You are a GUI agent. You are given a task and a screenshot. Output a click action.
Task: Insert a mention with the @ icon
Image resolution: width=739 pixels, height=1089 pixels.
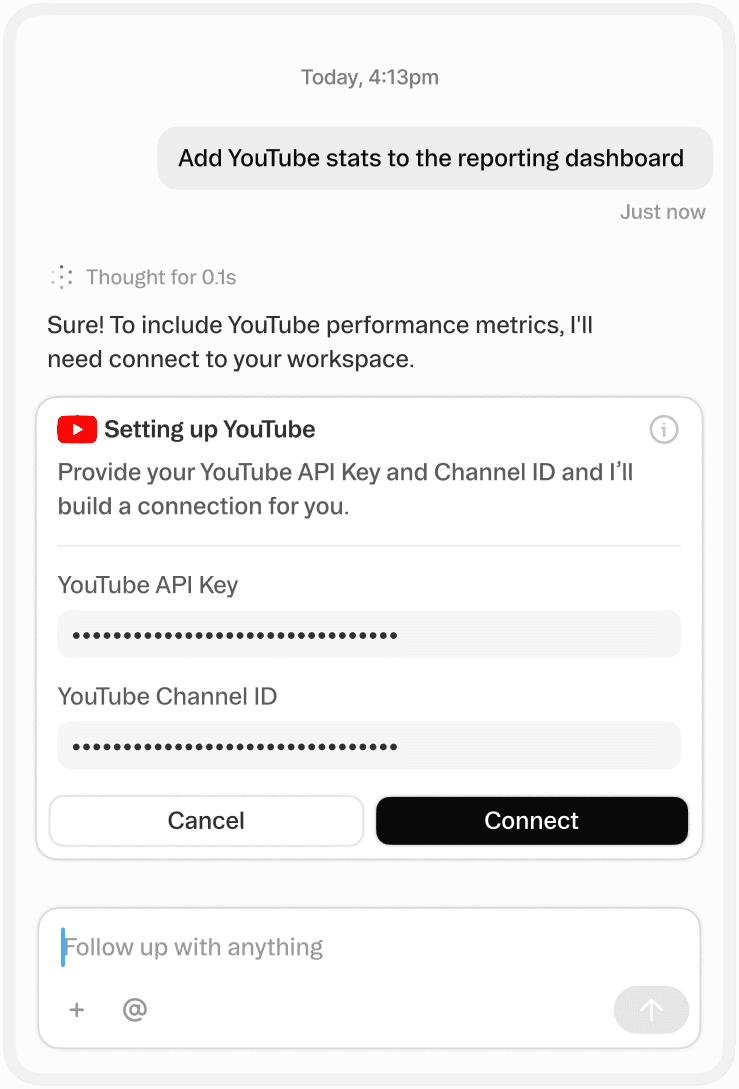point(135,1010)
